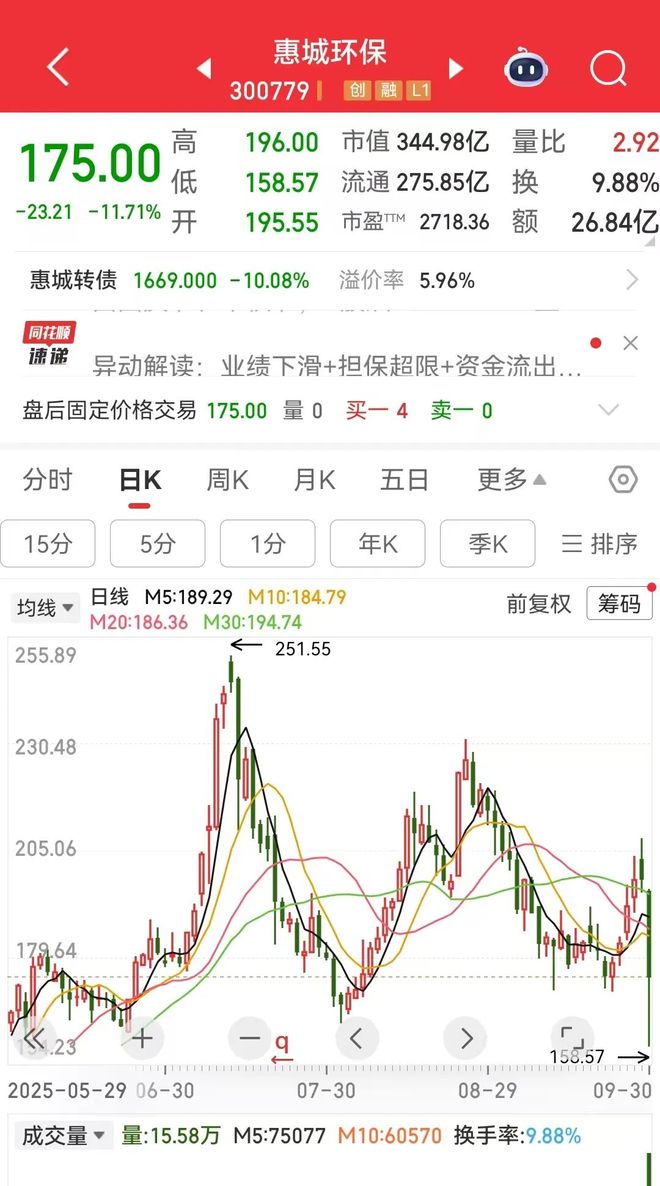Go back using the top-left arrow
The width and height of the screenshot is (660, 1186).
(59, 67)
